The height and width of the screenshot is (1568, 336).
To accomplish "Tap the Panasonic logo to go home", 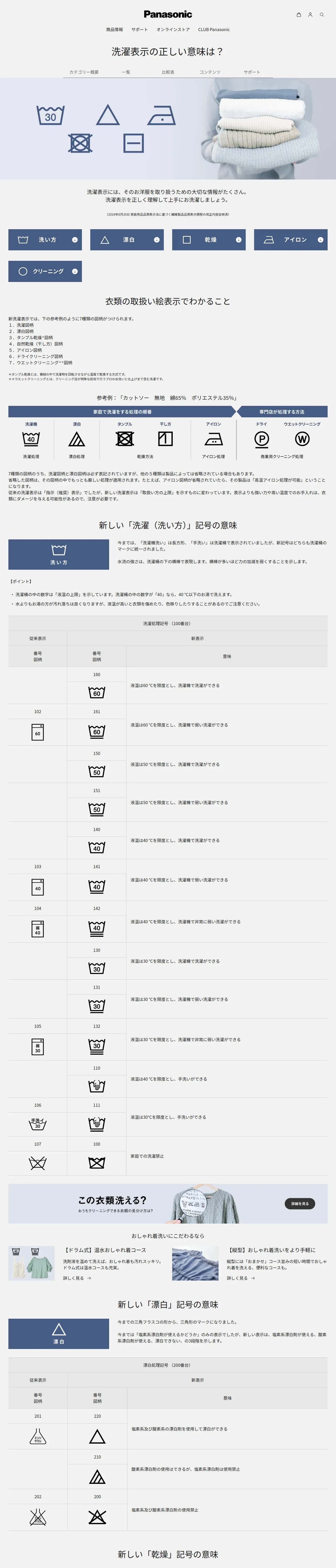I will point(168,14).
